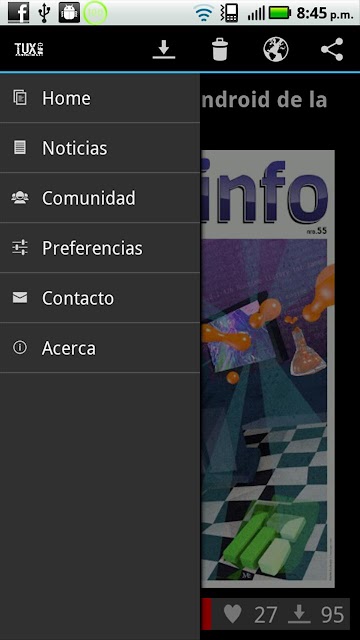Like the issue with the heart icon
Image resolution: width=360 pixels, height=640 pixels.
[233, 614]
